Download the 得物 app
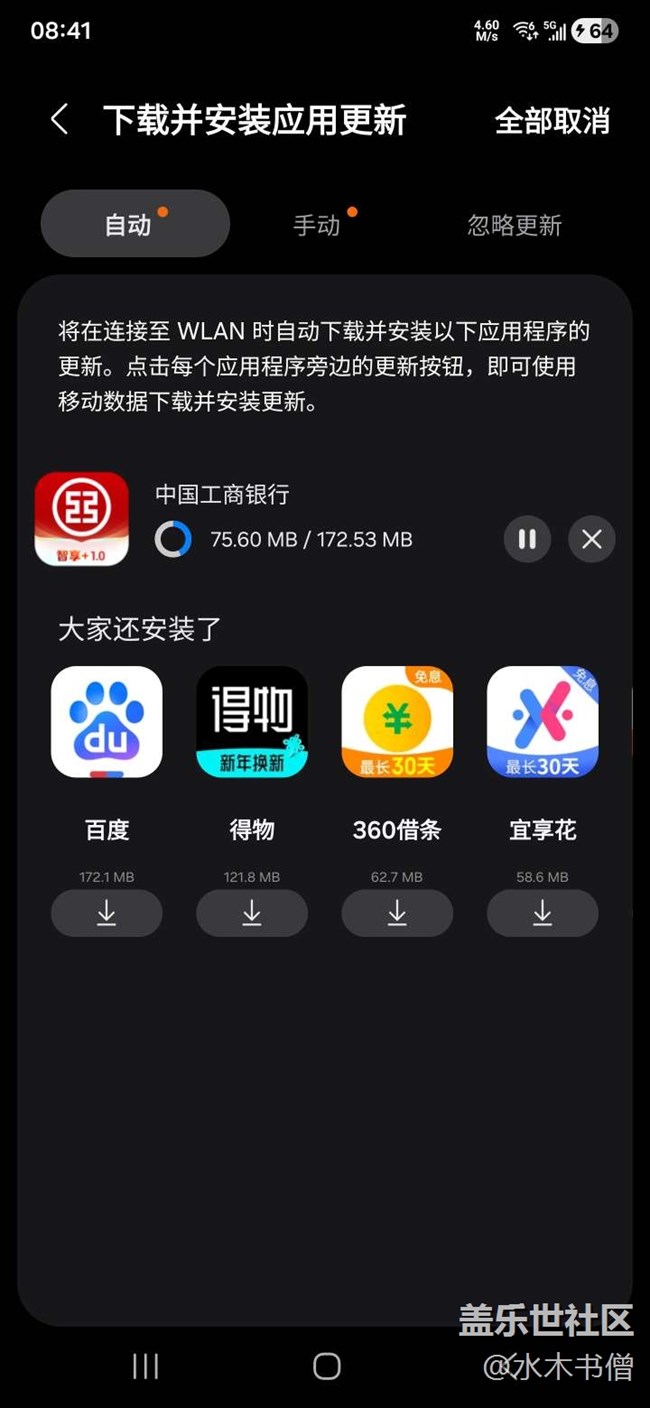Image resolution: width=650 pixels, height=1408 pixels. (x=252, y=913)
